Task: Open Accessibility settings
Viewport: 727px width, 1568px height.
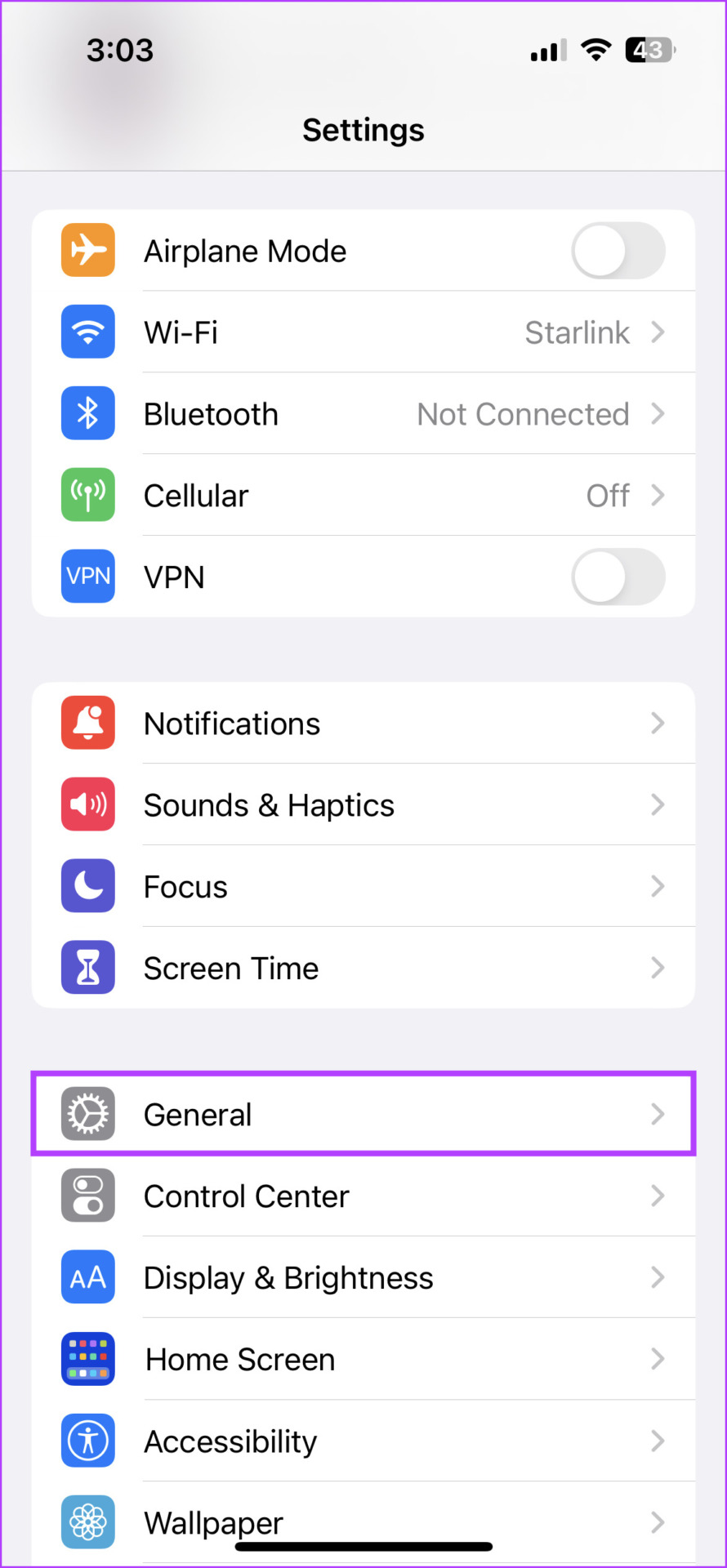Action: (363, 1441)
